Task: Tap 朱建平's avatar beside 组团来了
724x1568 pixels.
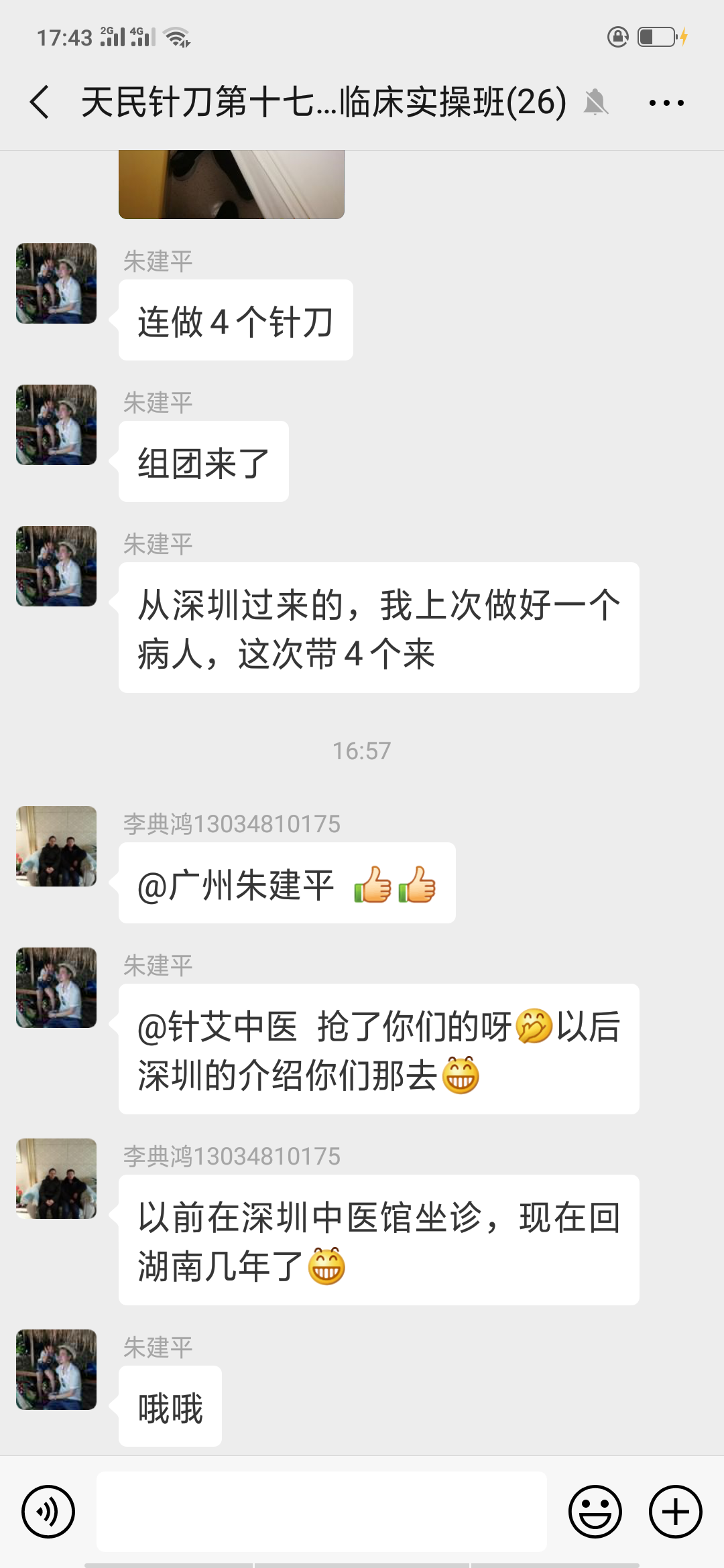Action: point(56,425)
